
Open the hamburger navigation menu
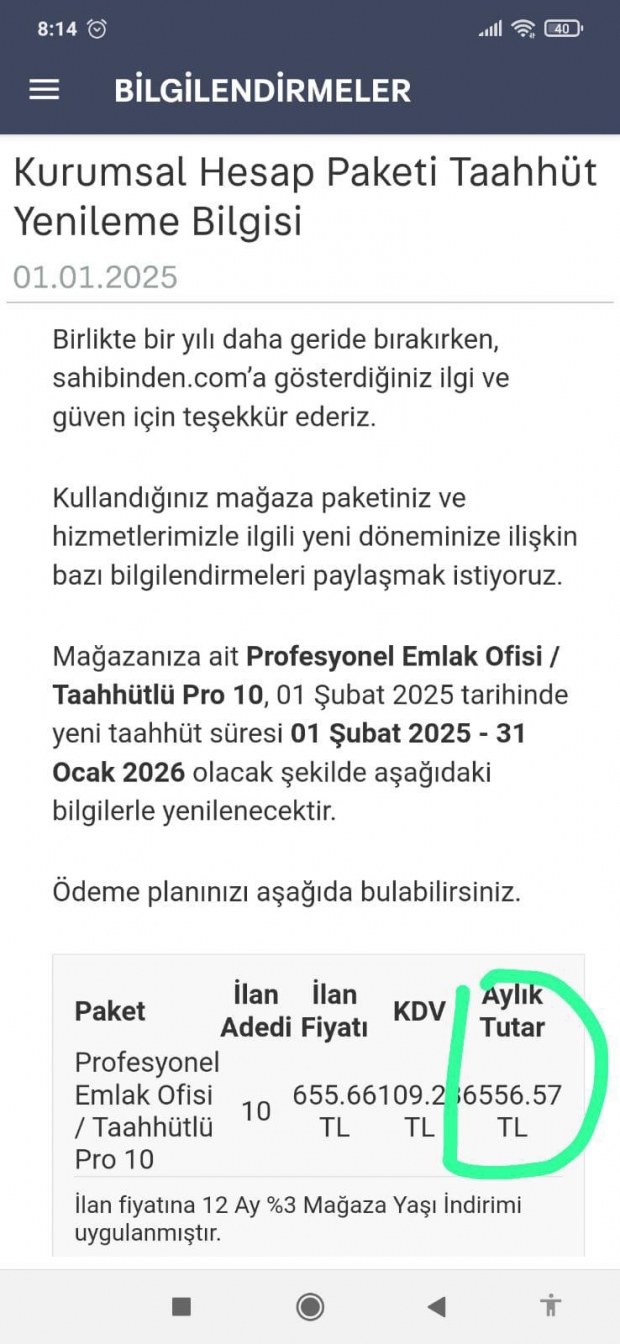[x=44, y=90]
